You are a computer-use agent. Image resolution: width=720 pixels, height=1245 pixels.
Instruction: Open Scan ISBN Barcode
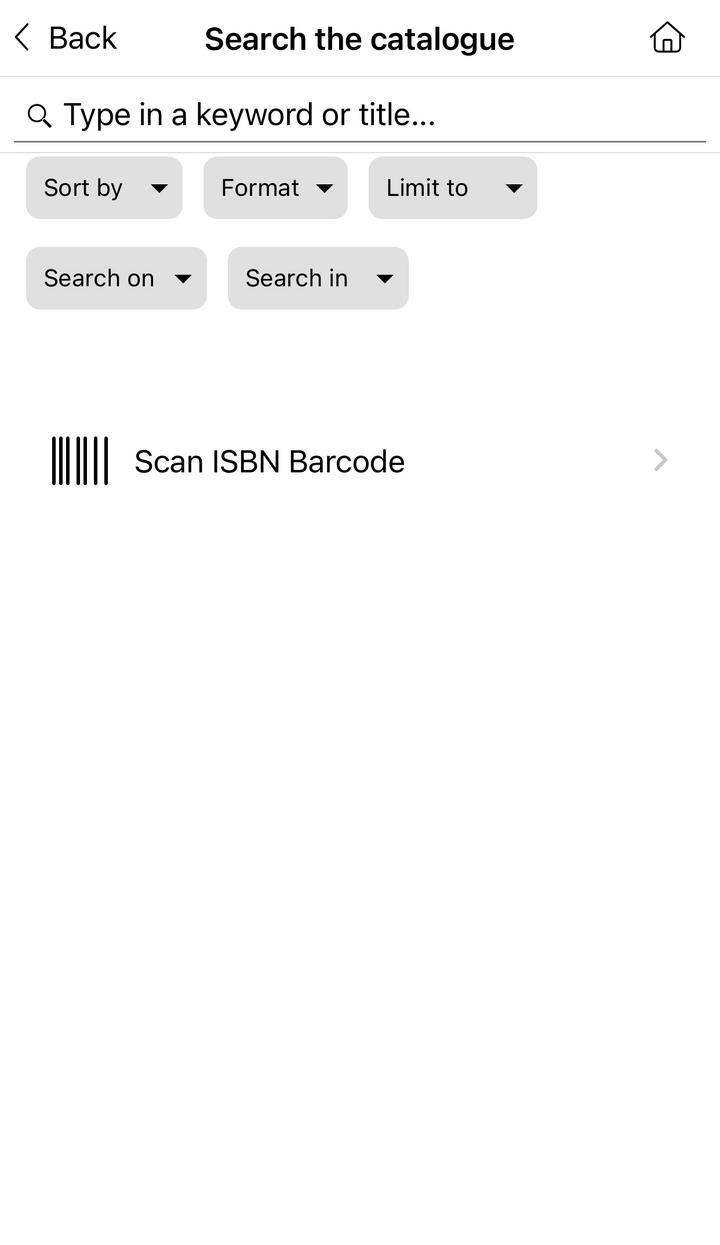coord(360,461)
